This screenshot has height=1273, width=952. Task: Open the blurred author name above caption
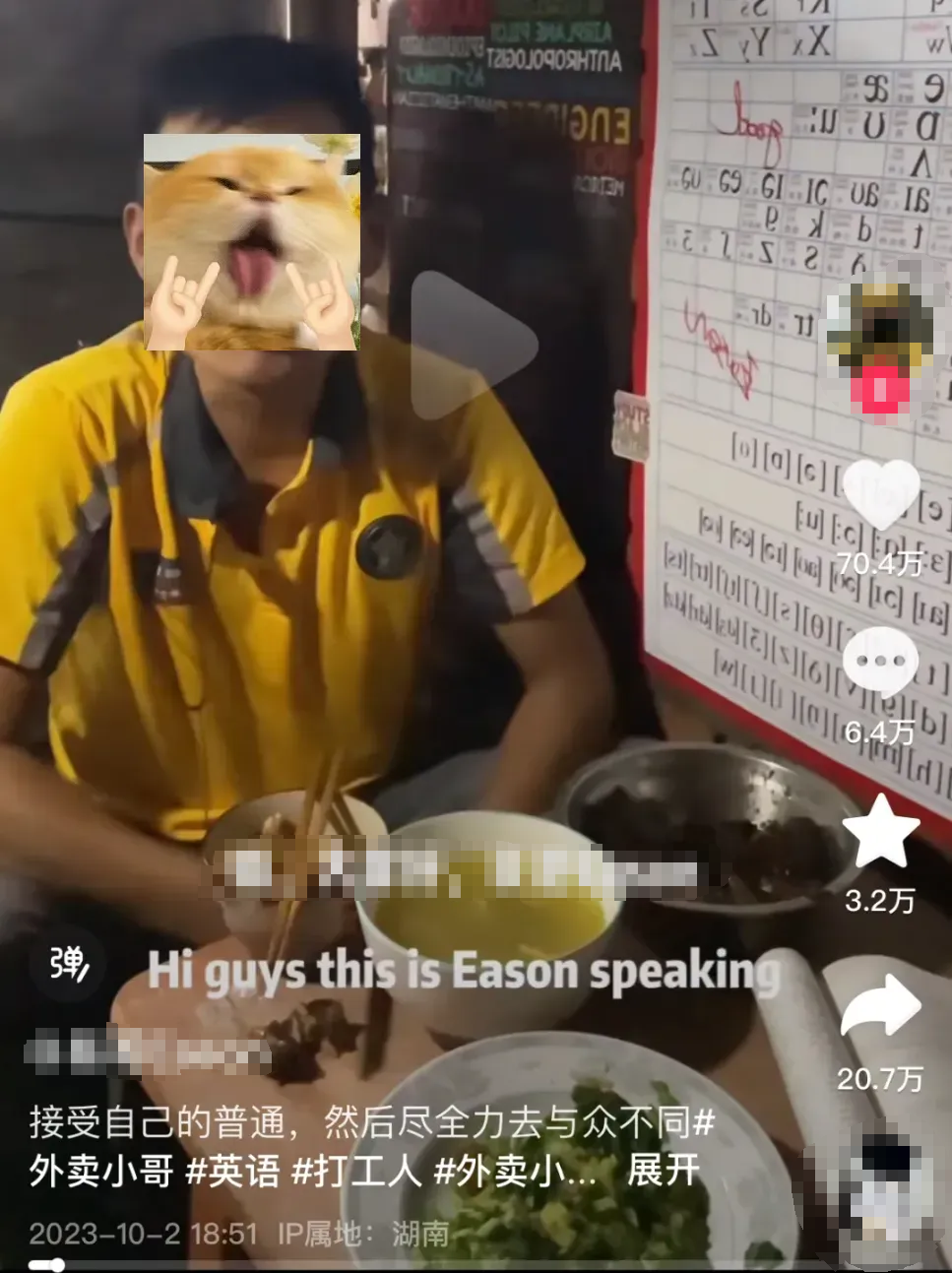(148, 1053)
